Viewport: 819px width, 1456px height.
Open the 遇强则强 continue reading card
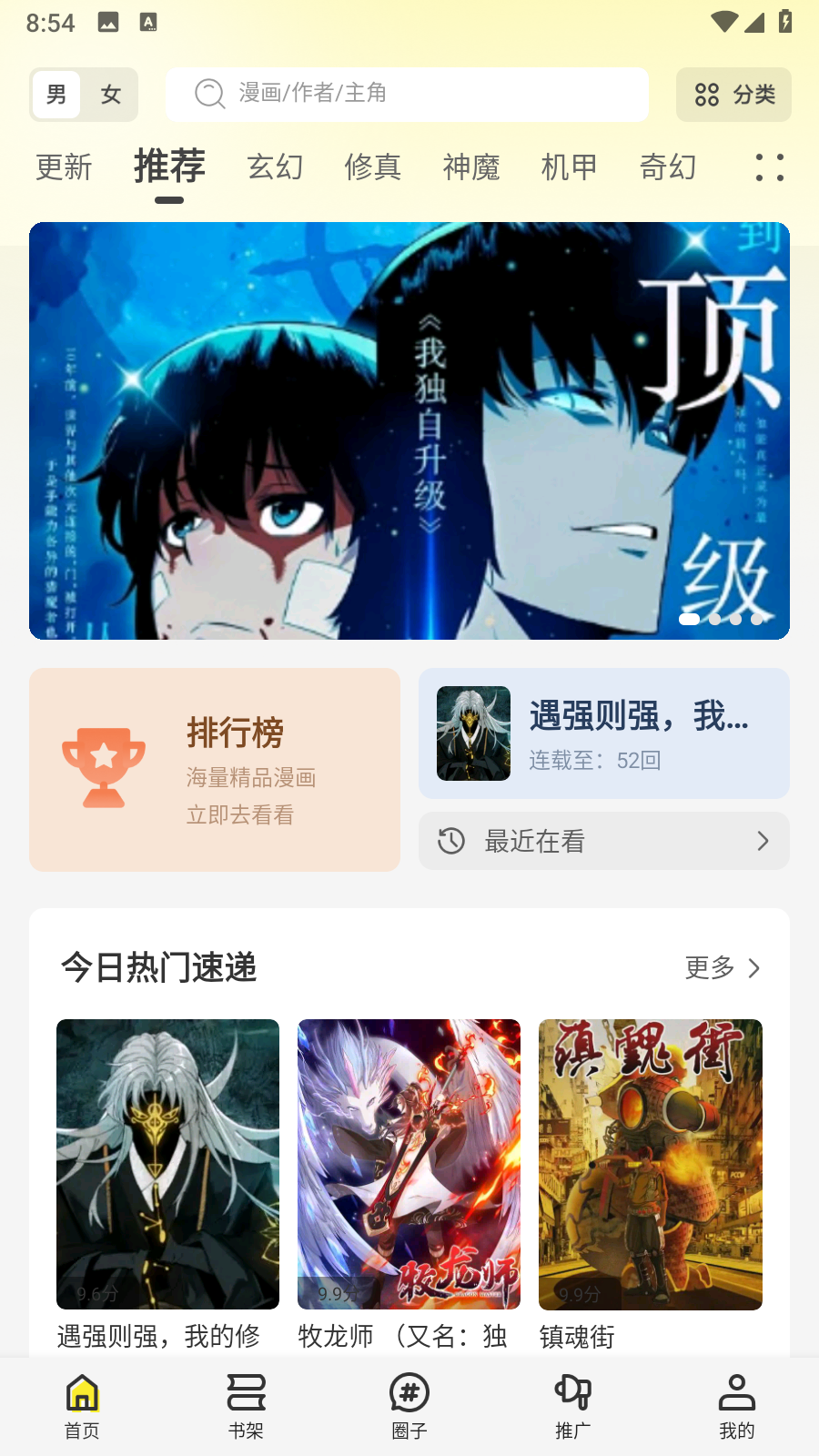pyautogui.click(x=603, y=733)
